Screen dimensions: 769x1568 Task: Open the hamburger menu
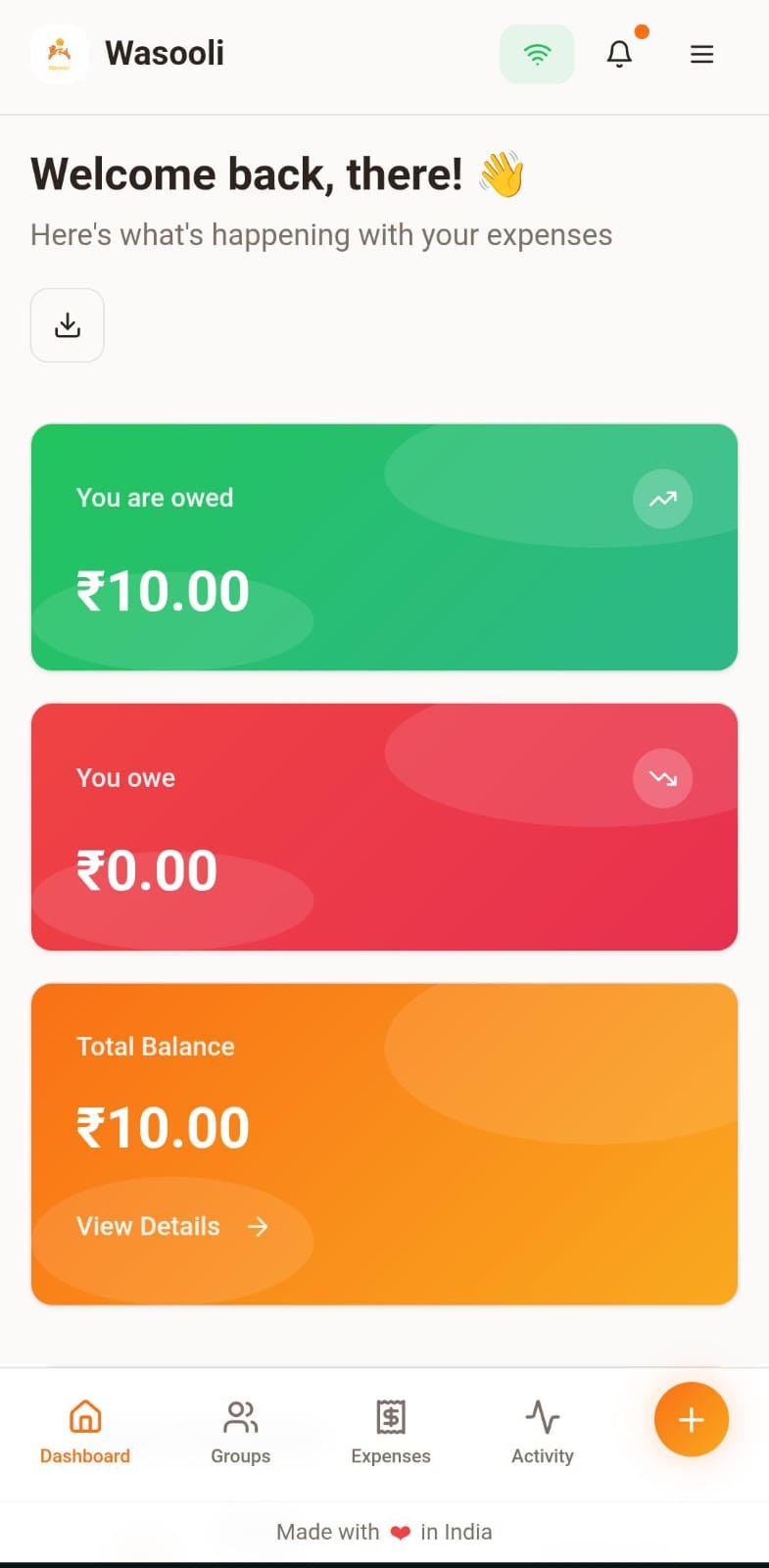point(701,54)
